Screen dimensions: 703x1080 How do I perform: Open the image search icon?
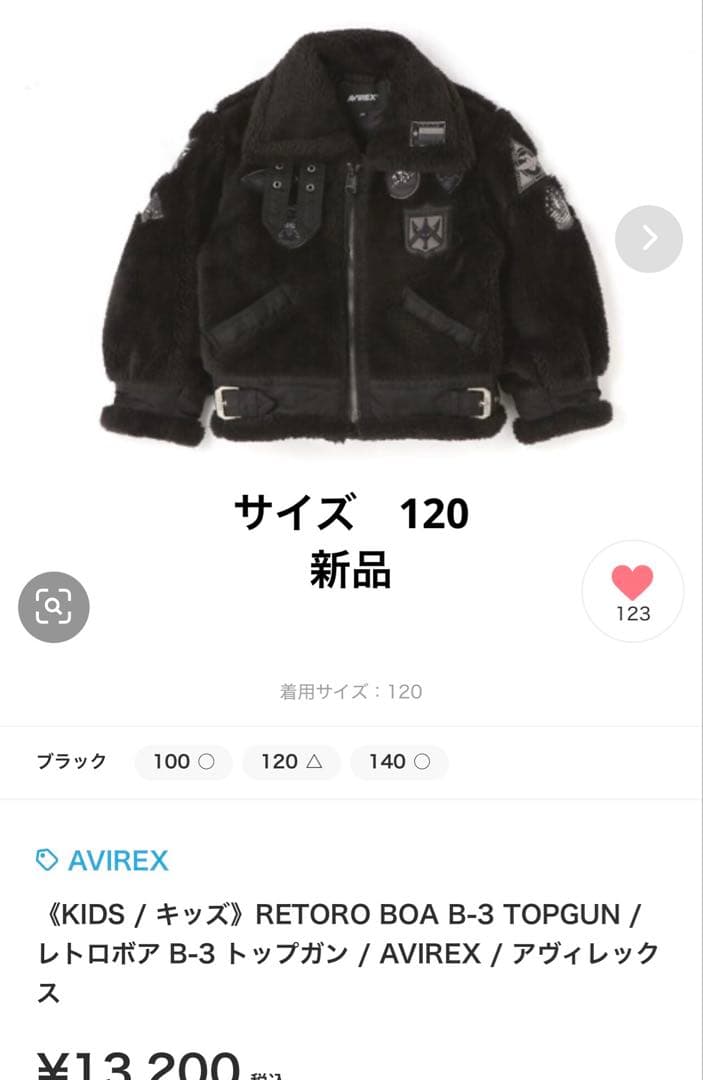54,606
